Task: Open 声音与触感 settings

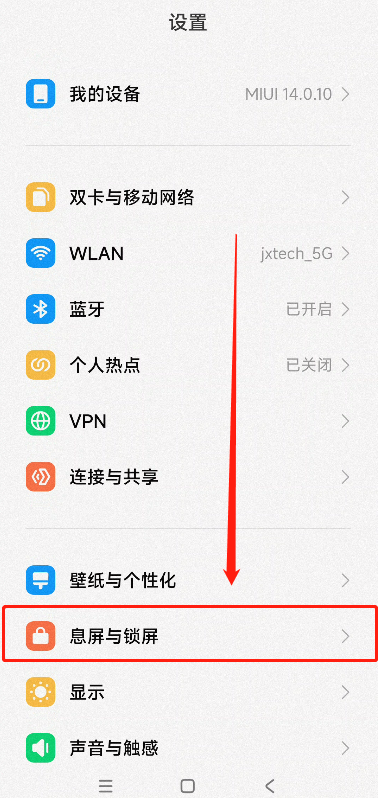Action: pos(188,748)
